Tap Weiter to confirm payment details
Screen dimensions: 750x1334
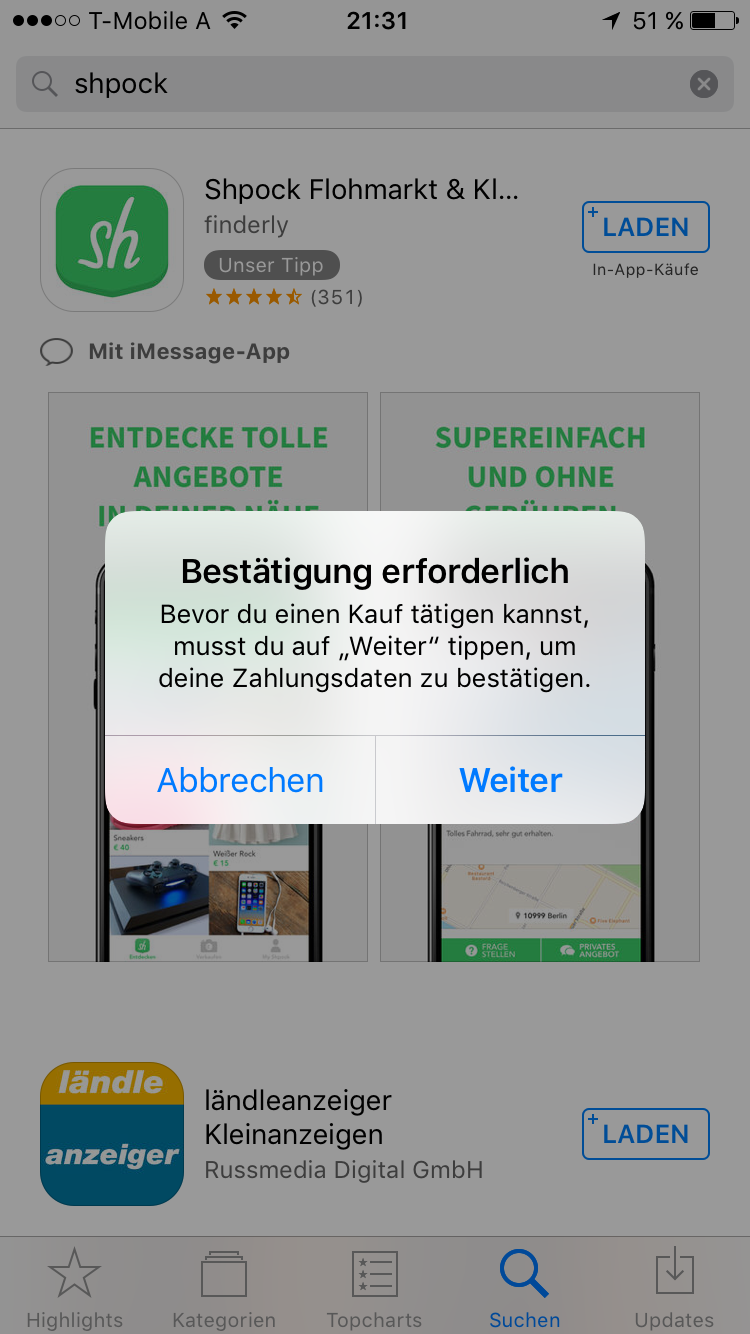[x=510, y=779]
